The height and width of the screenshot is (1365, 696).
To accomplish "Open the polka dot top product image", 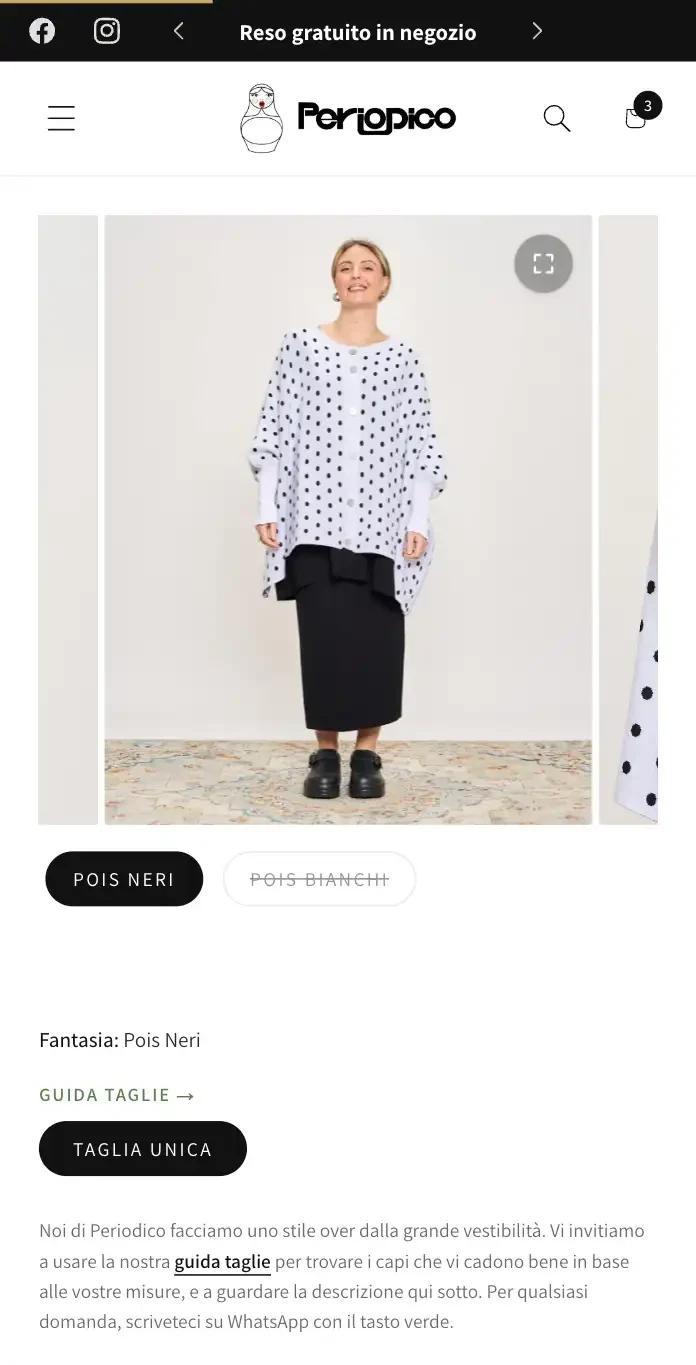I will (x=348, y=520).
